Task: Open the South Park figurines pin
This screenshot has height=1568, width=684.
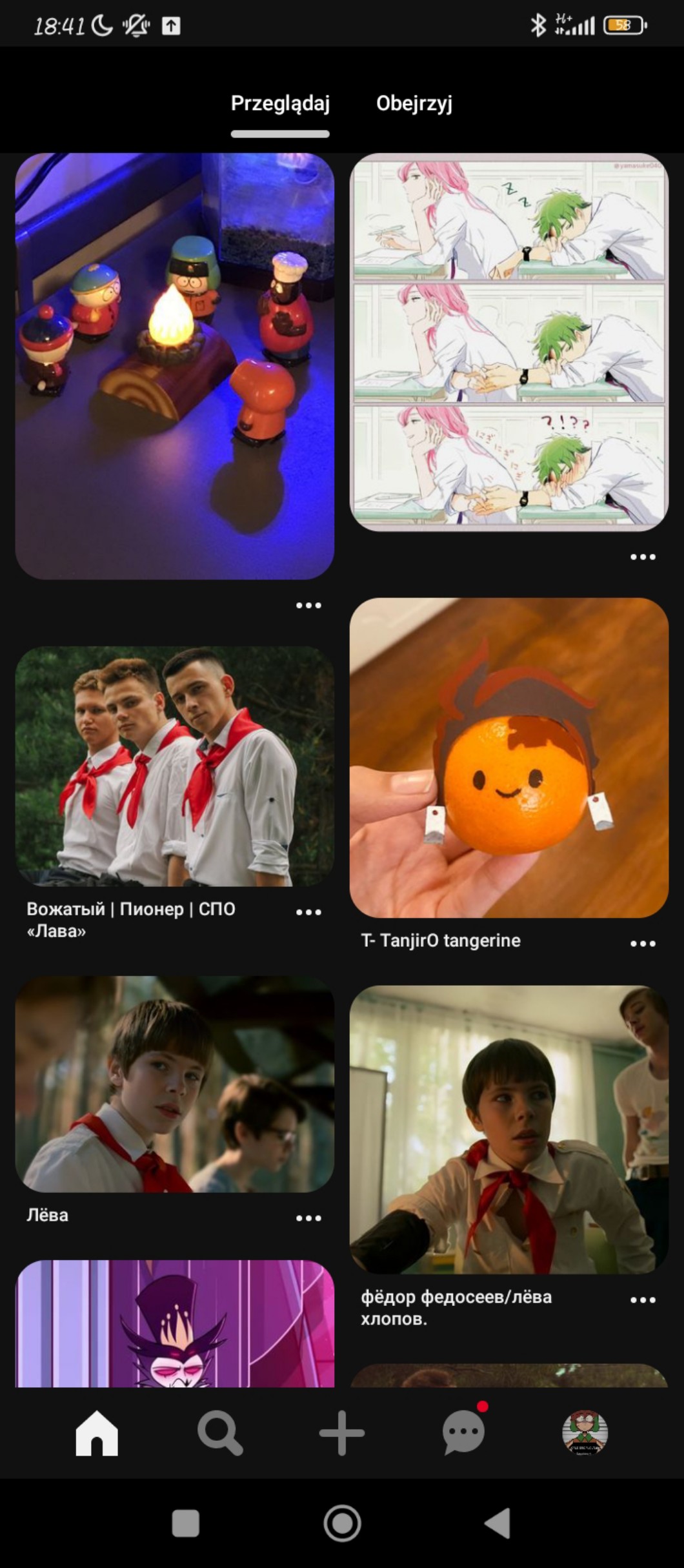Action: tap(174, 366)
